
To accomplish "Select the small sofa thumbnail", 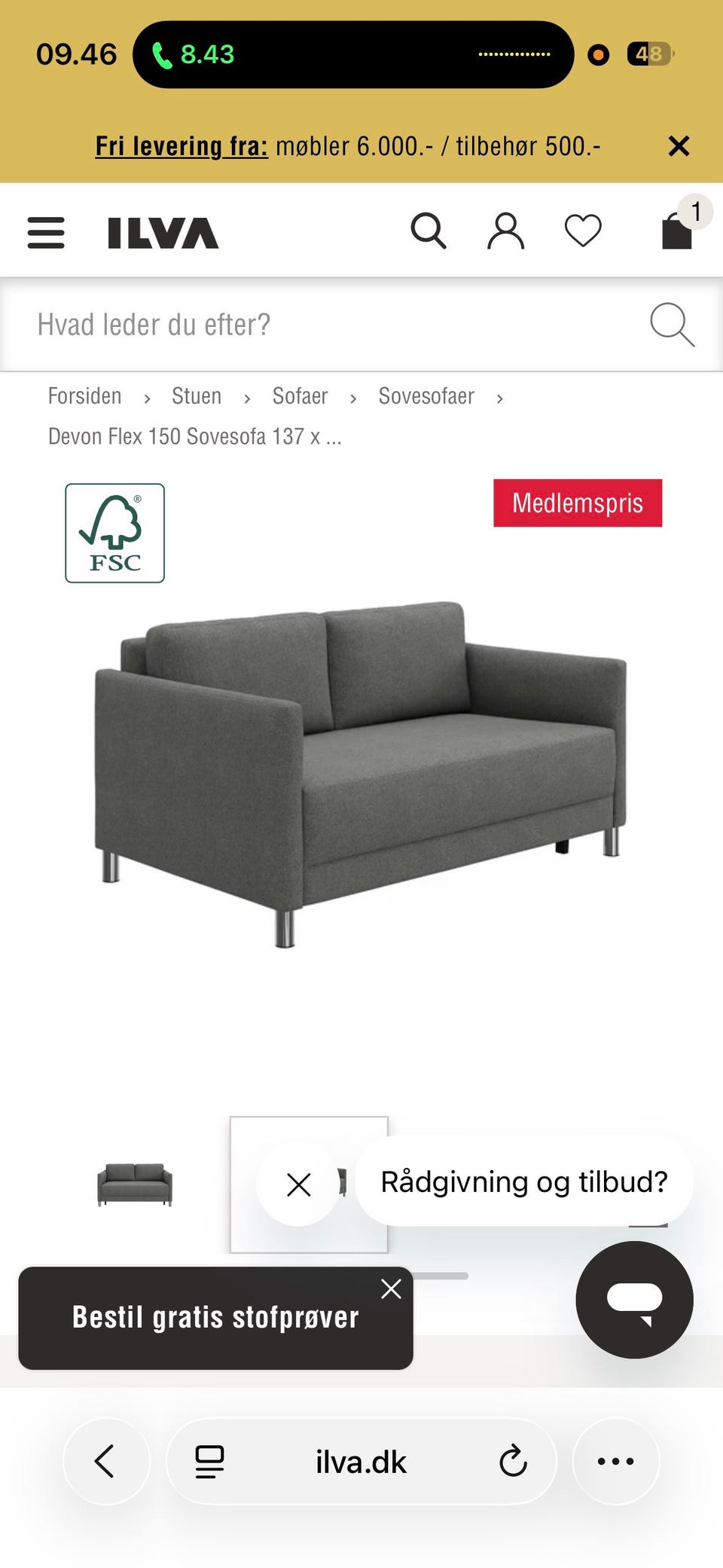I will point(133,1183).
